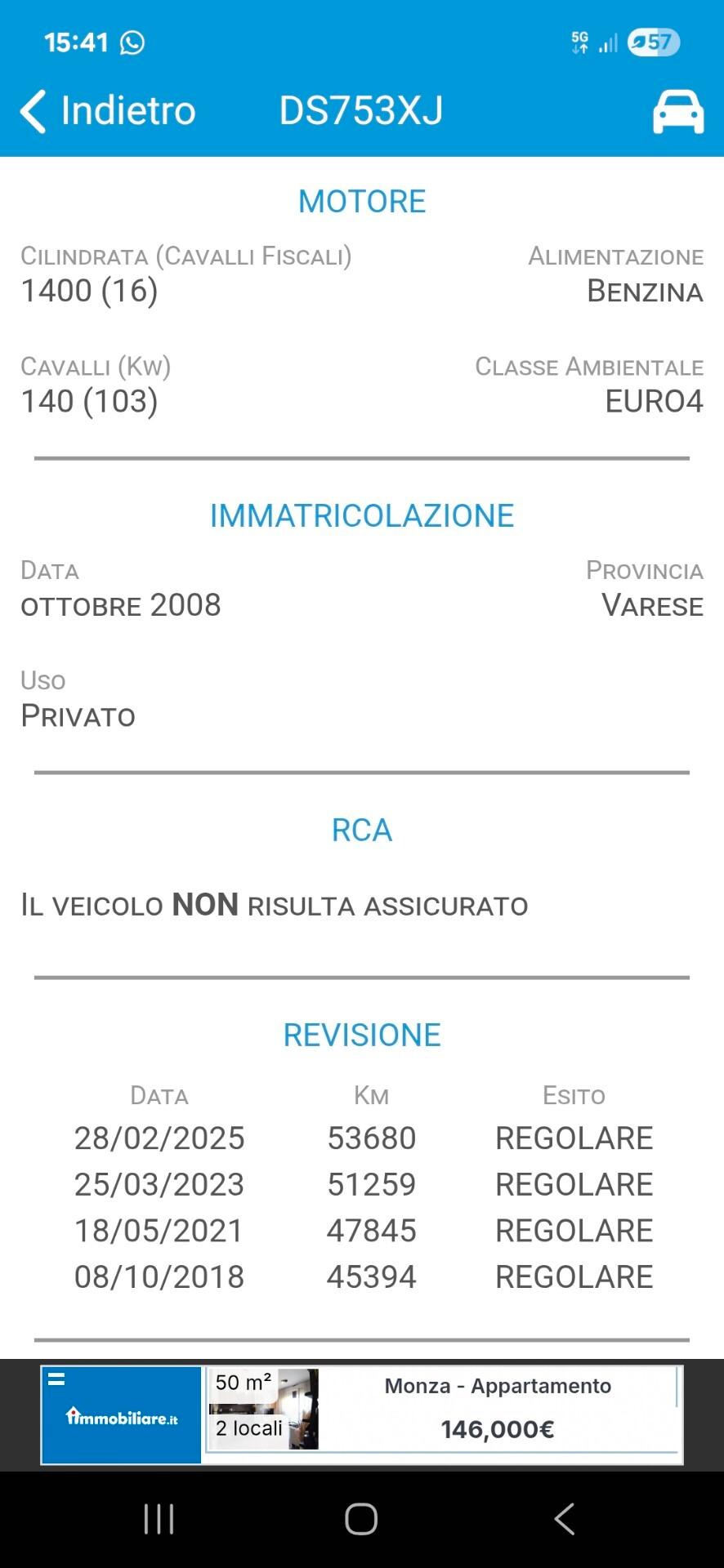Select the ottobre 2008 registration date
Screen dimensions: 724x1568
tap(121, 606)
